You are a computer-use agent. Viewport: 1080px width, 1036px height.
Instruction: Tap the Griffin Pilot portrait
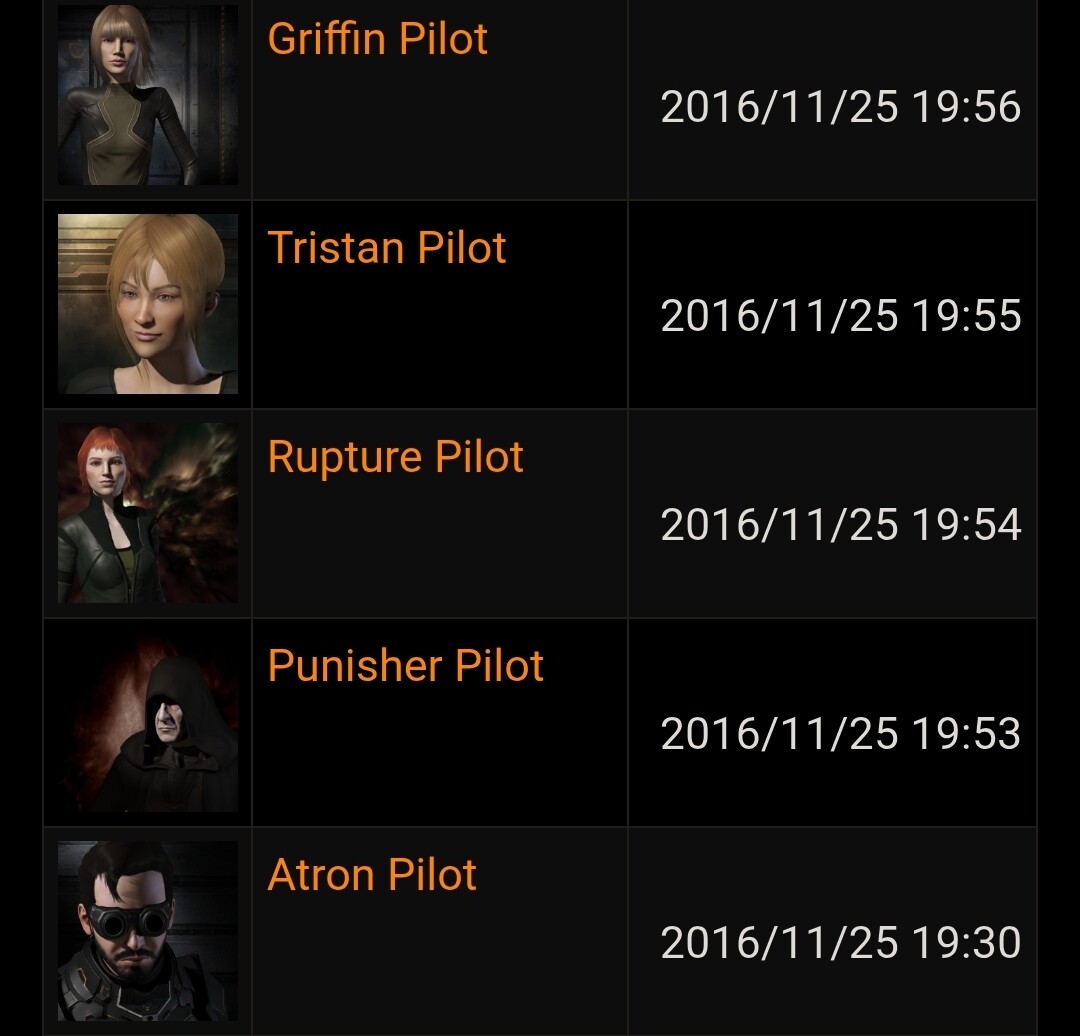coord(148,95)
